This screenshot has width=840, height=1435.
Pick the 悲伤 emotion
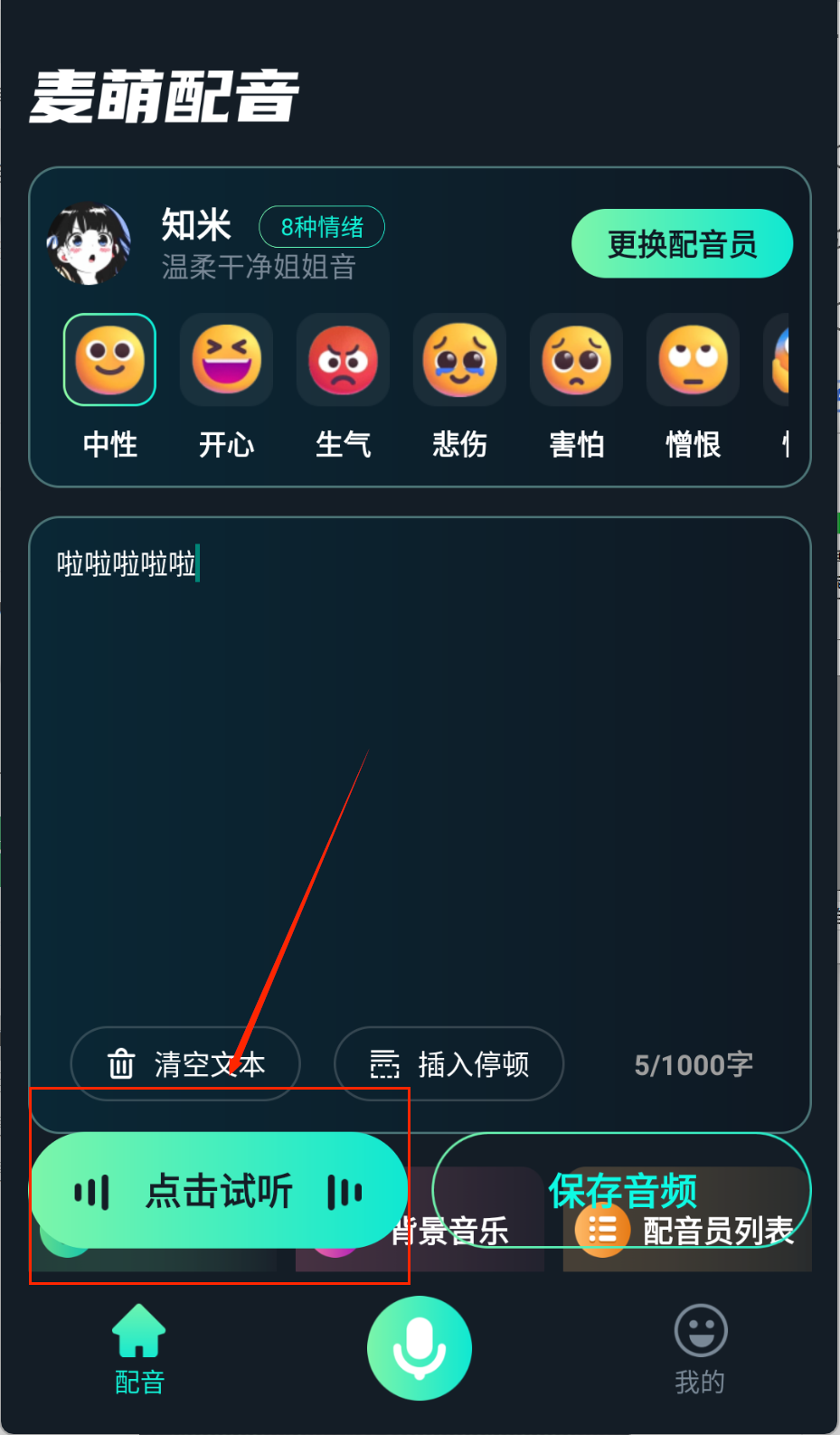tap(459, 360)
